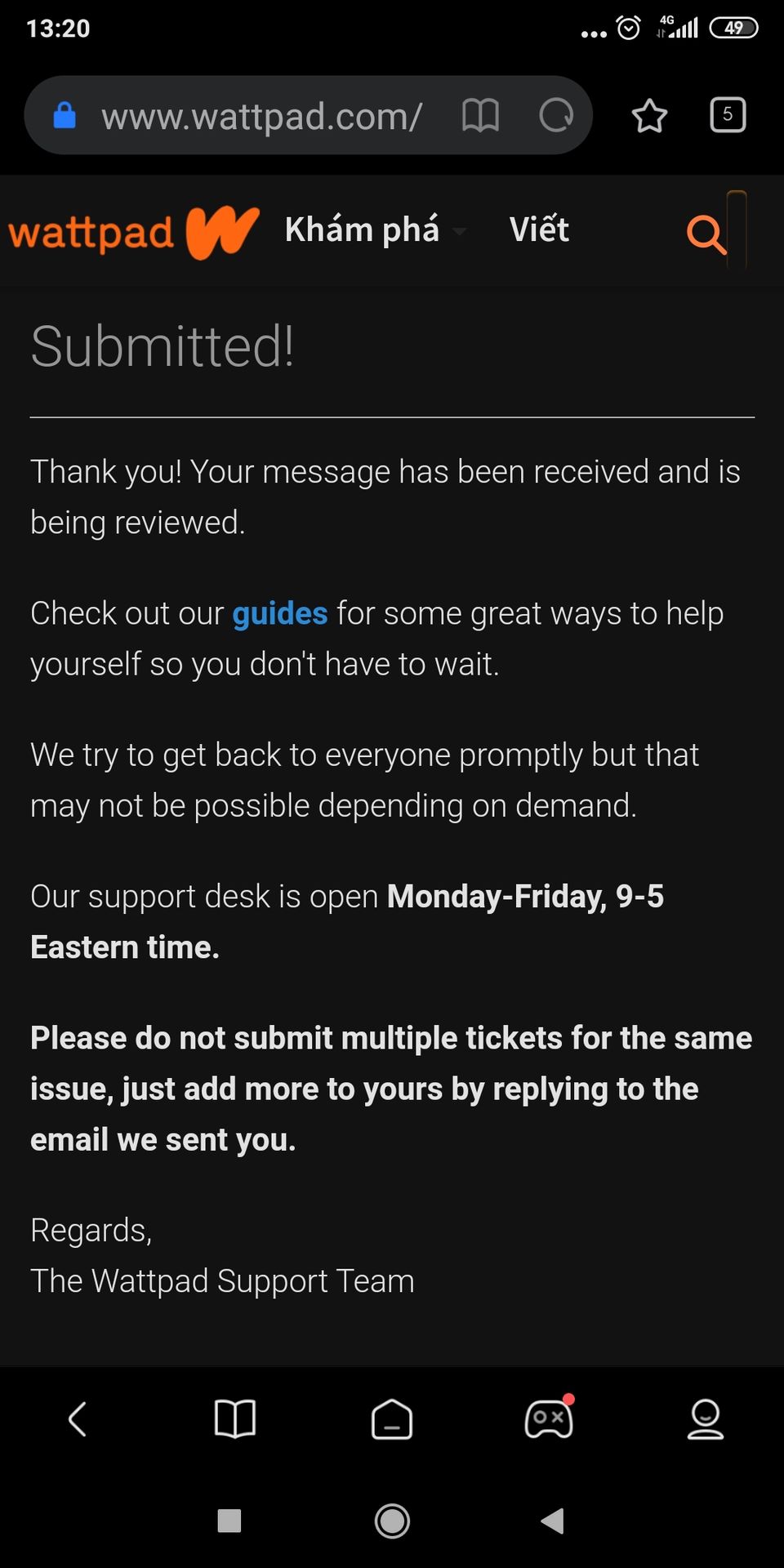Bookmark this page with the star
The width and height of the screenshot is (784, 1568).
[x=649, y=116]
